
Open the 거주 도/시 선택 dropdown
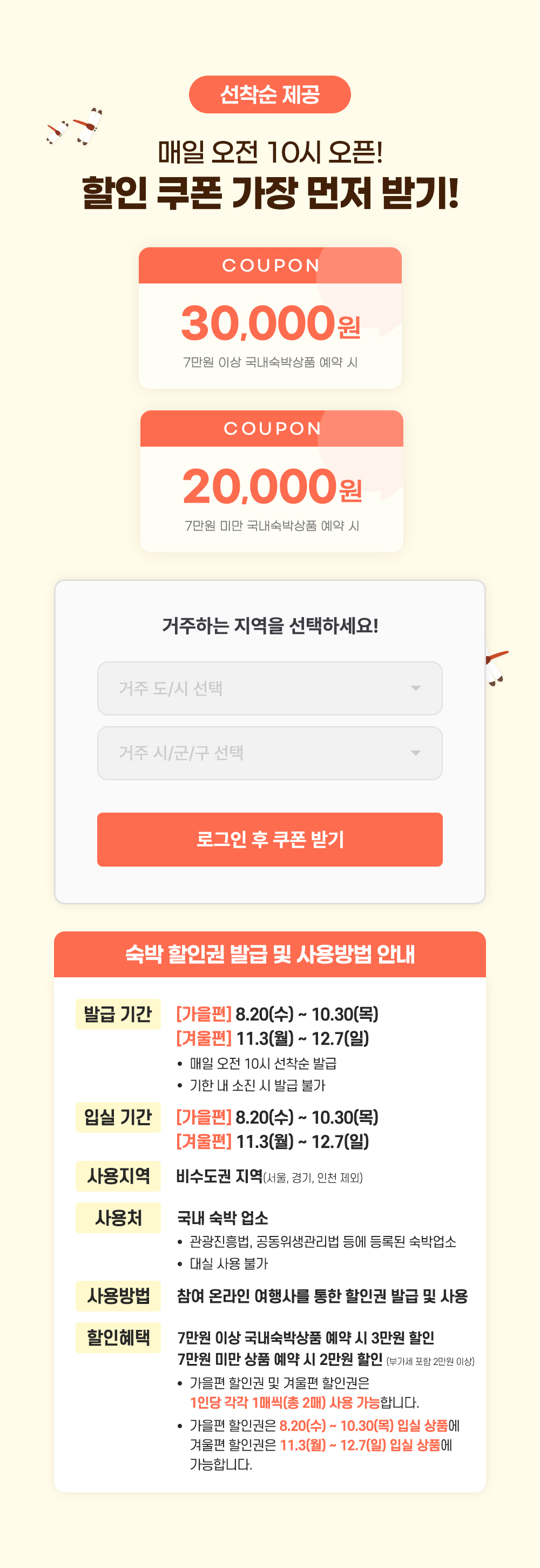(x=269, y=688)
